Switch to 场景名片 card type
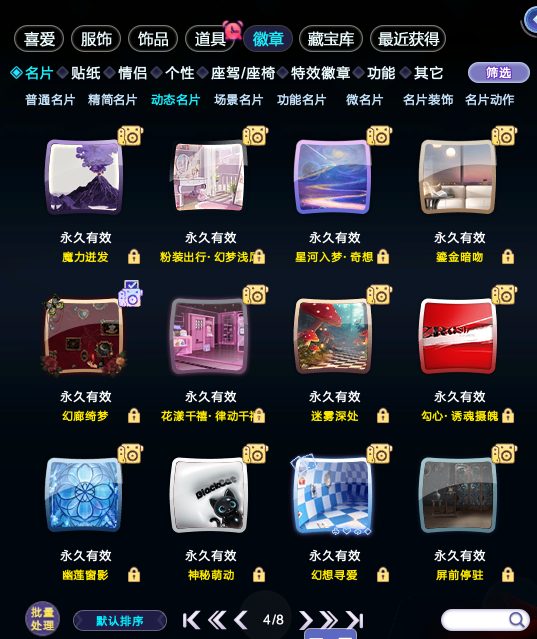 [x=238, y=99]
